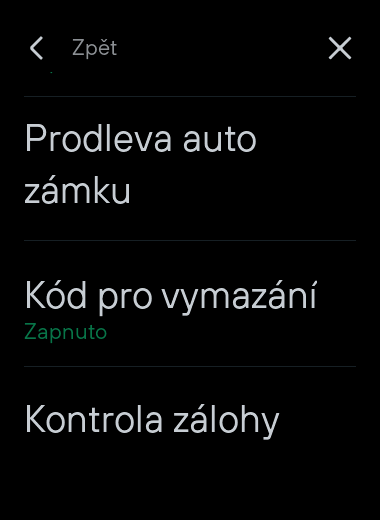Close the settings with the X
380x520 pixels.
pyautogui.click(x=340, y=48)
